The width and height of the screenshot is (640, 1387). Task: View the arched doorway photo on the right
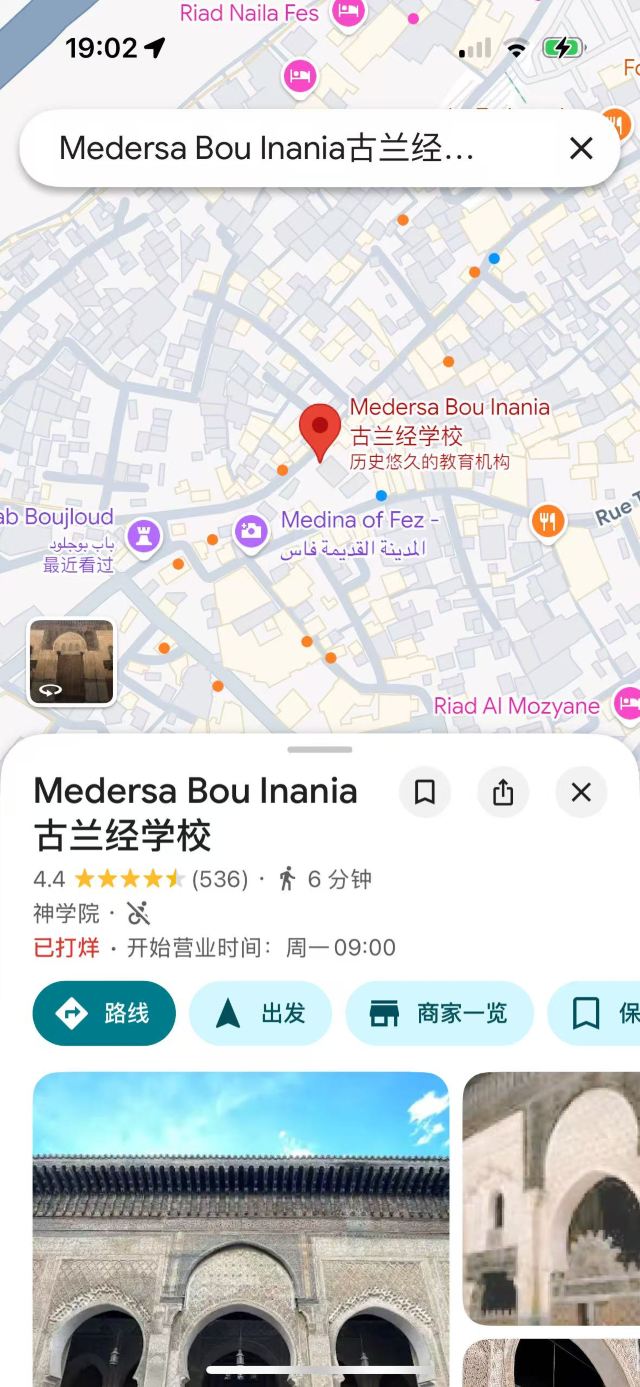point(551,1198)
